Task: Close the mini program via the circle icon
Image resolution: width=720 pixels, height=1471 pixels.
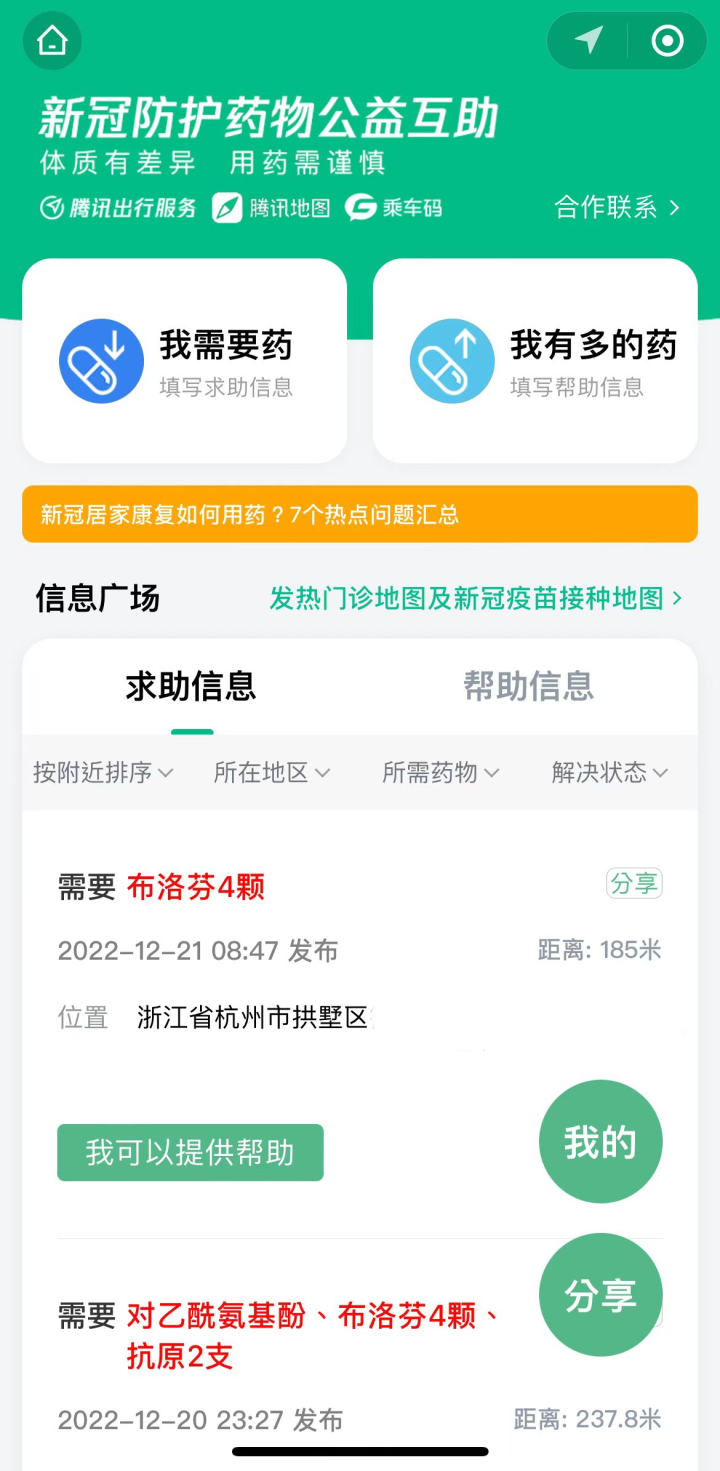Action: tap(667, 41)
